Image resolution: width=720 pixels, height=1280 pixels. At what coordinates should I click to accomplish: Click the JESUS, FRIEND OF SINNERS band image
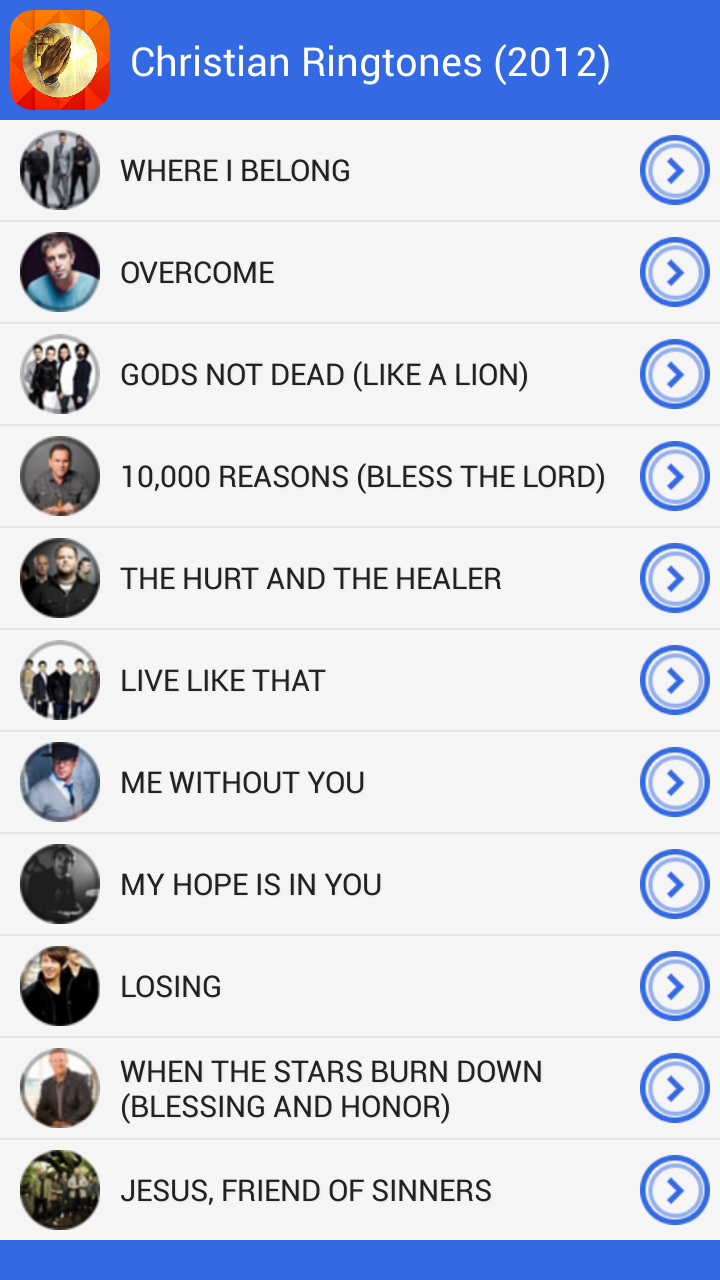click(x=60, y=1190)
